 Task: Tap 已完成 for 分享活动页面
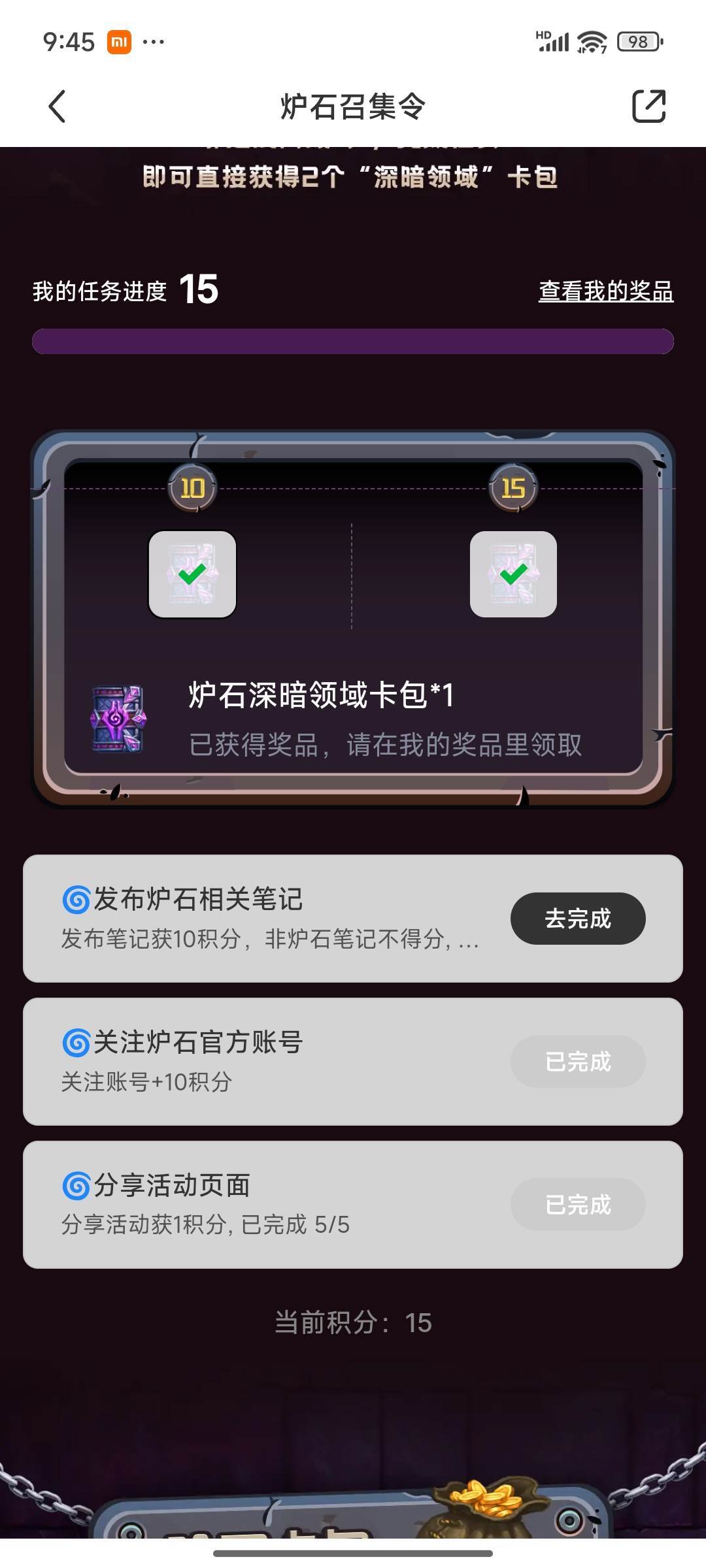578,1205
